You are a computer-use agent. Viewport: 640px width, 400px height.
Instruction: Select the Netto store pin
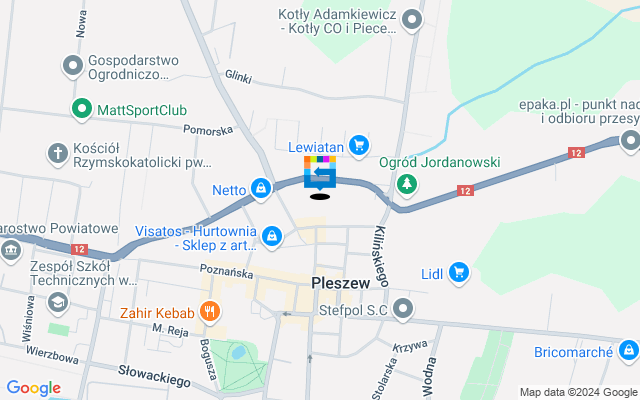pos(261,188)
